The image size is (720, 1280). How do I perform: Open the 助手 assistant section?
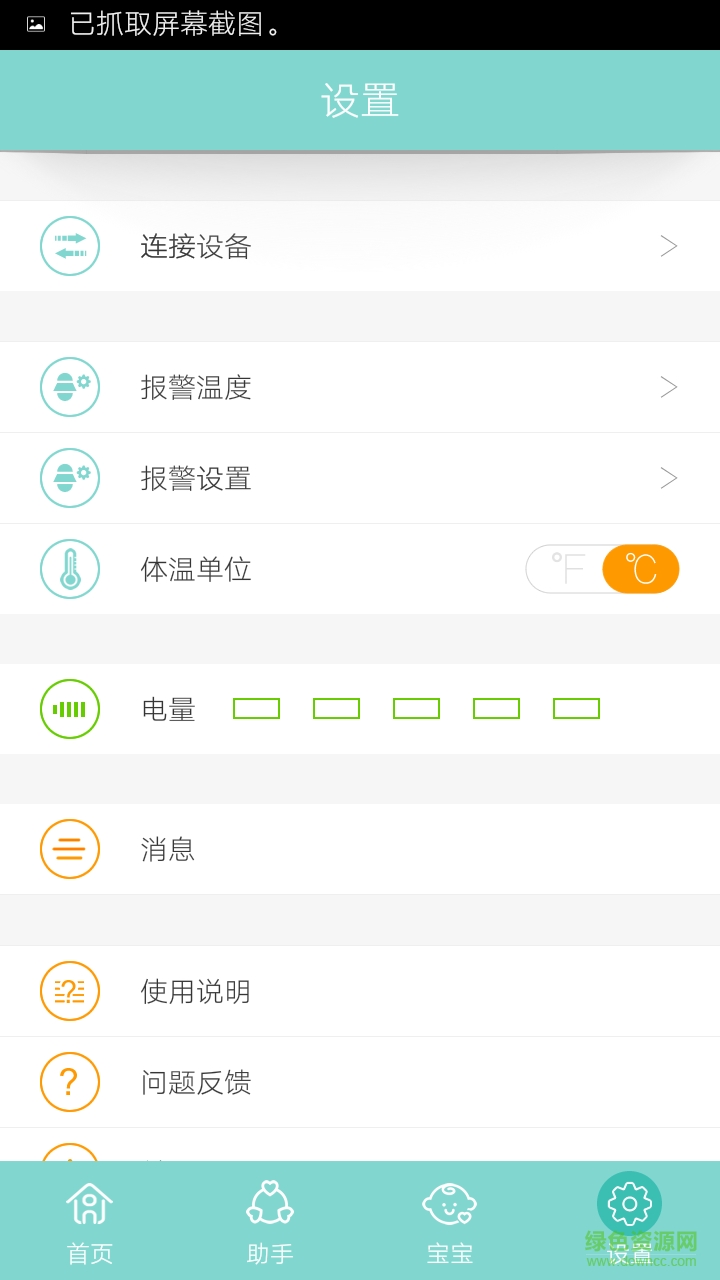tap(270, 1216)
